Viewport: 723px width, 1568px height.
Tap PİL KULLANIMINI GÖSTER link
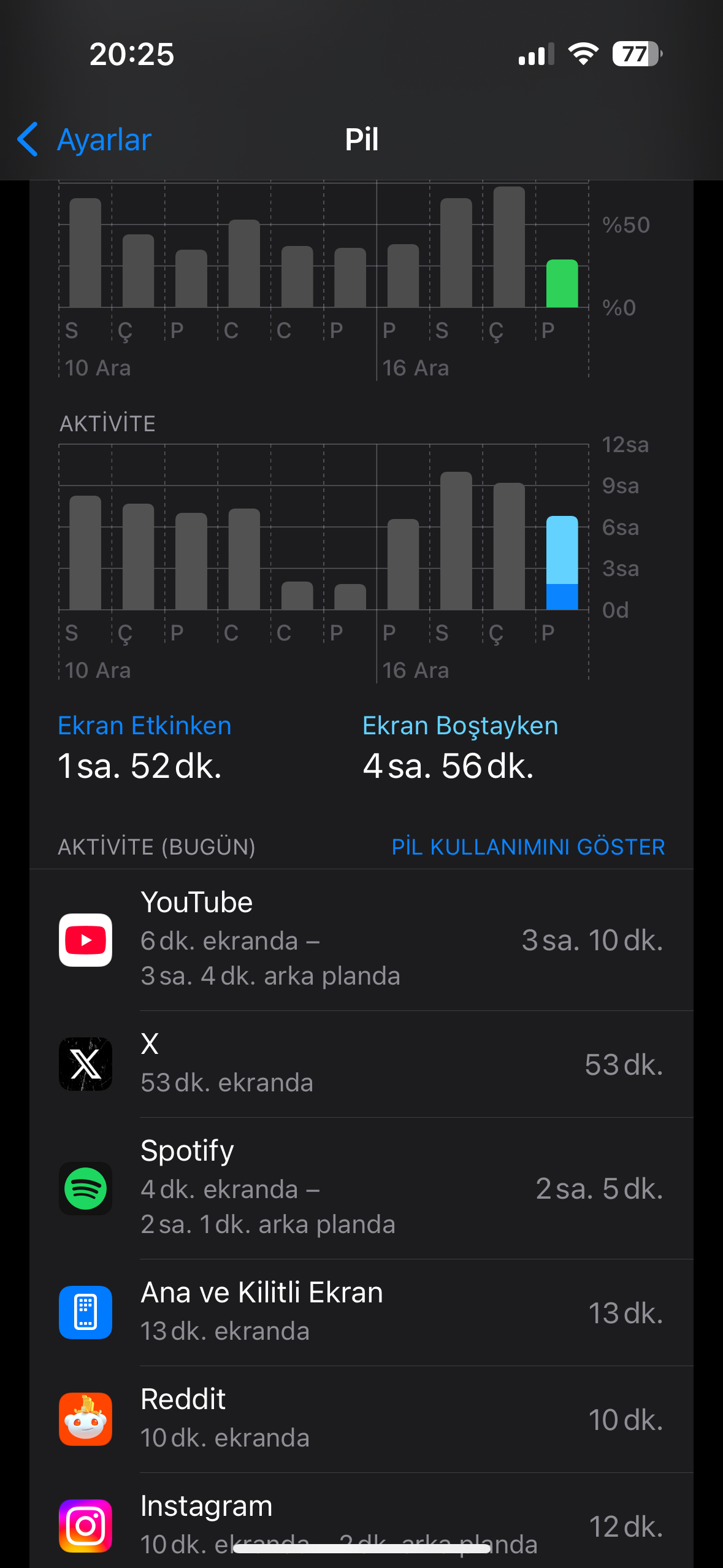coord(528,847)
